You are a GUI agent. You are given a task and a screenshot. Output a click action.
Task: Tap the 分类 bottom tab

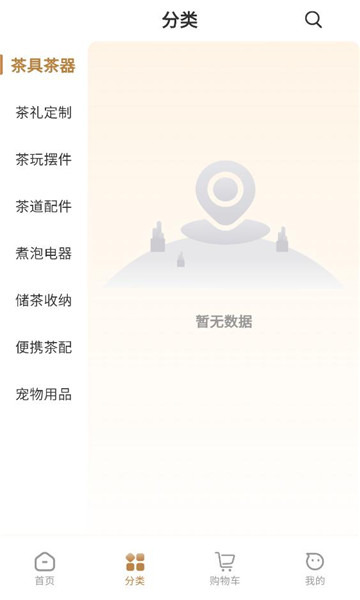tap(135, 569)
